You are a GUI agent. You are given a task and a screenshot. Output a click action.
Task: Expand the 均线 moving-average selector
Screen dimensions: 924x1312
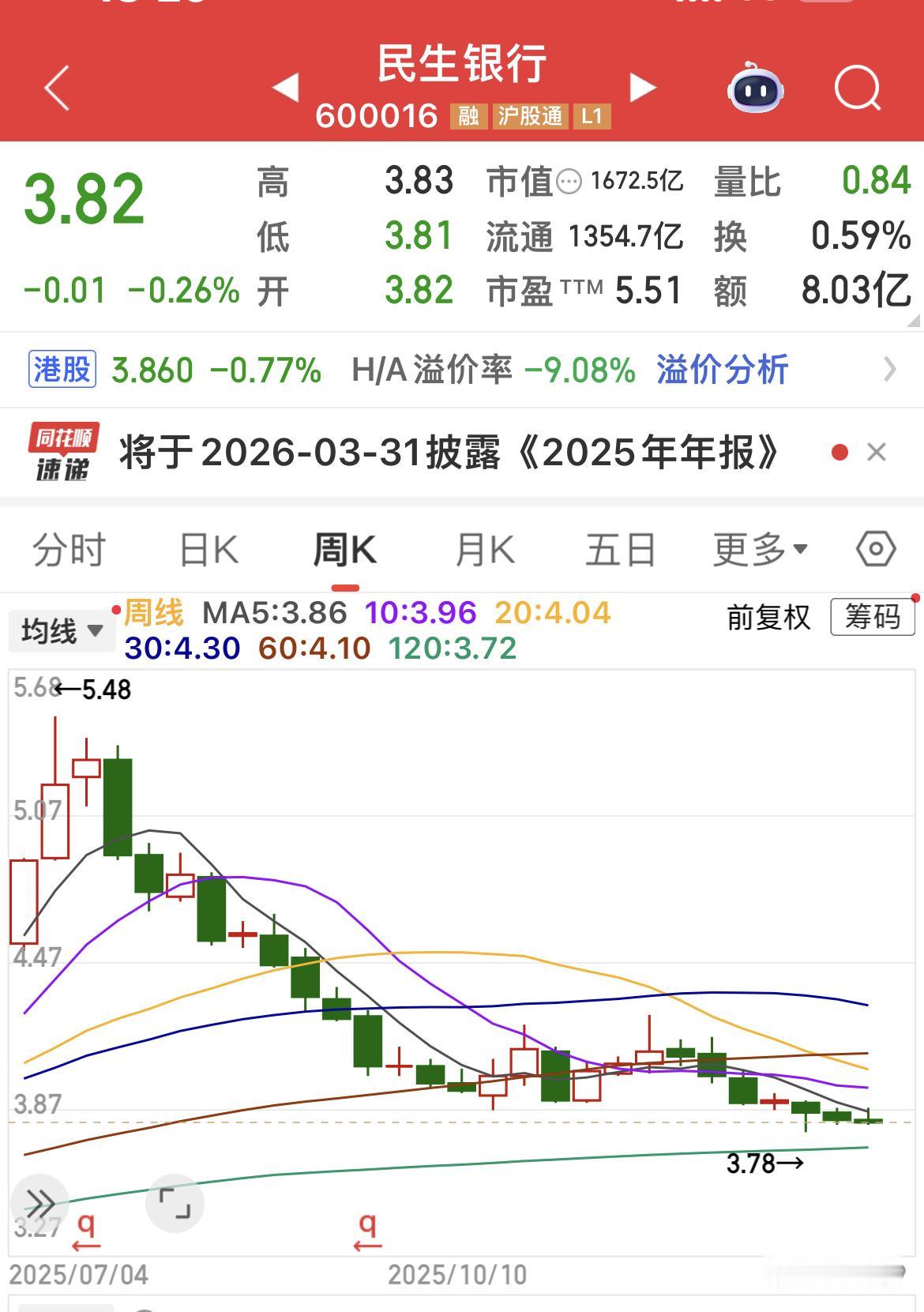click(x=62, y=632)
